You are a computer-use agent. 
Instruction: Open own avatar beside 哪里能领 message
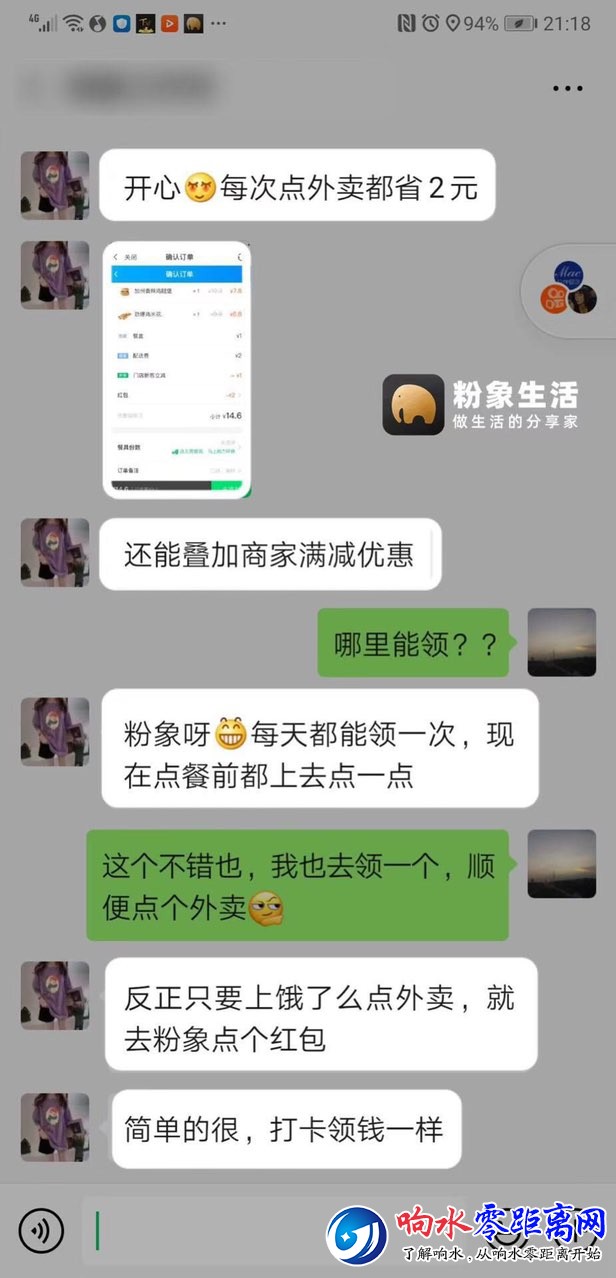(x=561, y=643)
